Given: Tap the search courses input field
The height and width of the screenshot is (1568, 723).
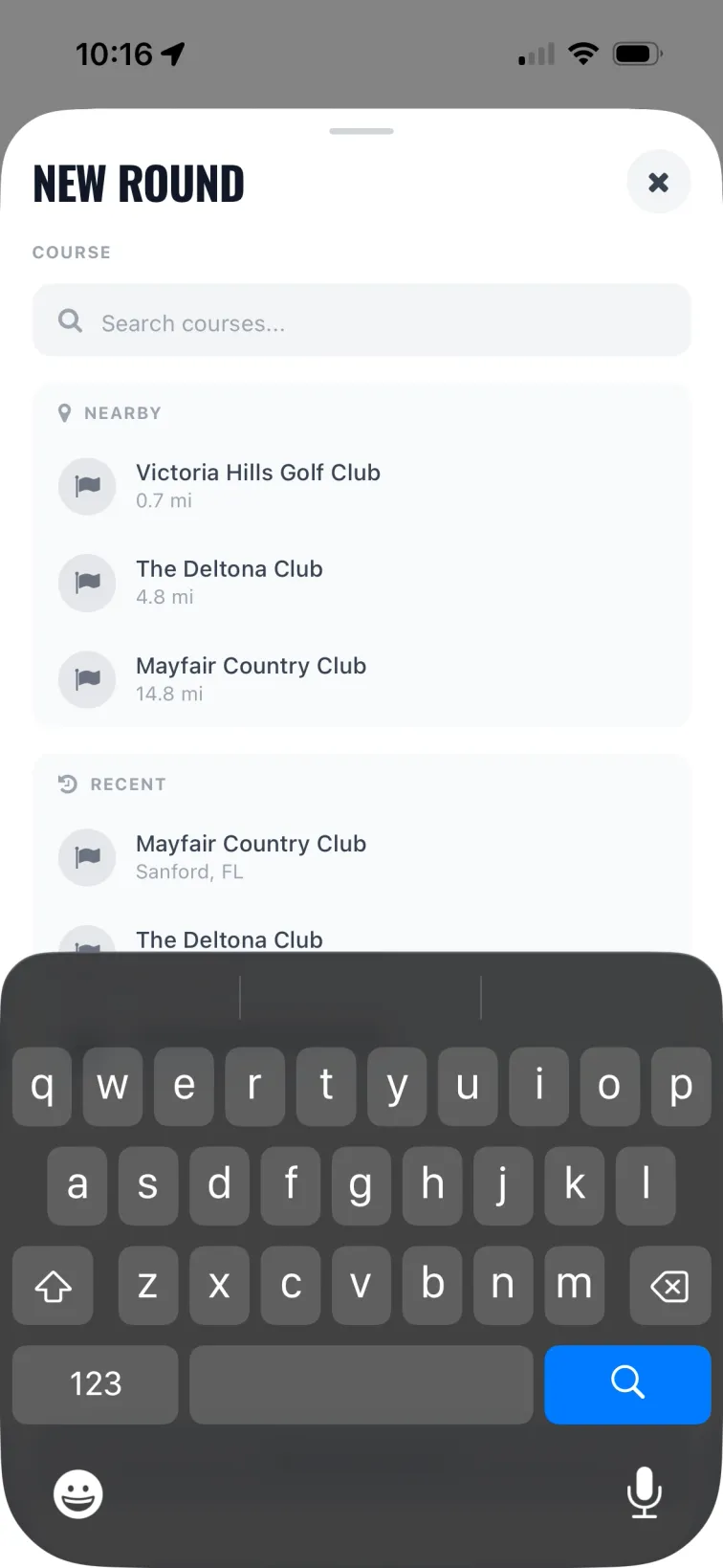Looking at the screenshot, I should tap(361, 320).
